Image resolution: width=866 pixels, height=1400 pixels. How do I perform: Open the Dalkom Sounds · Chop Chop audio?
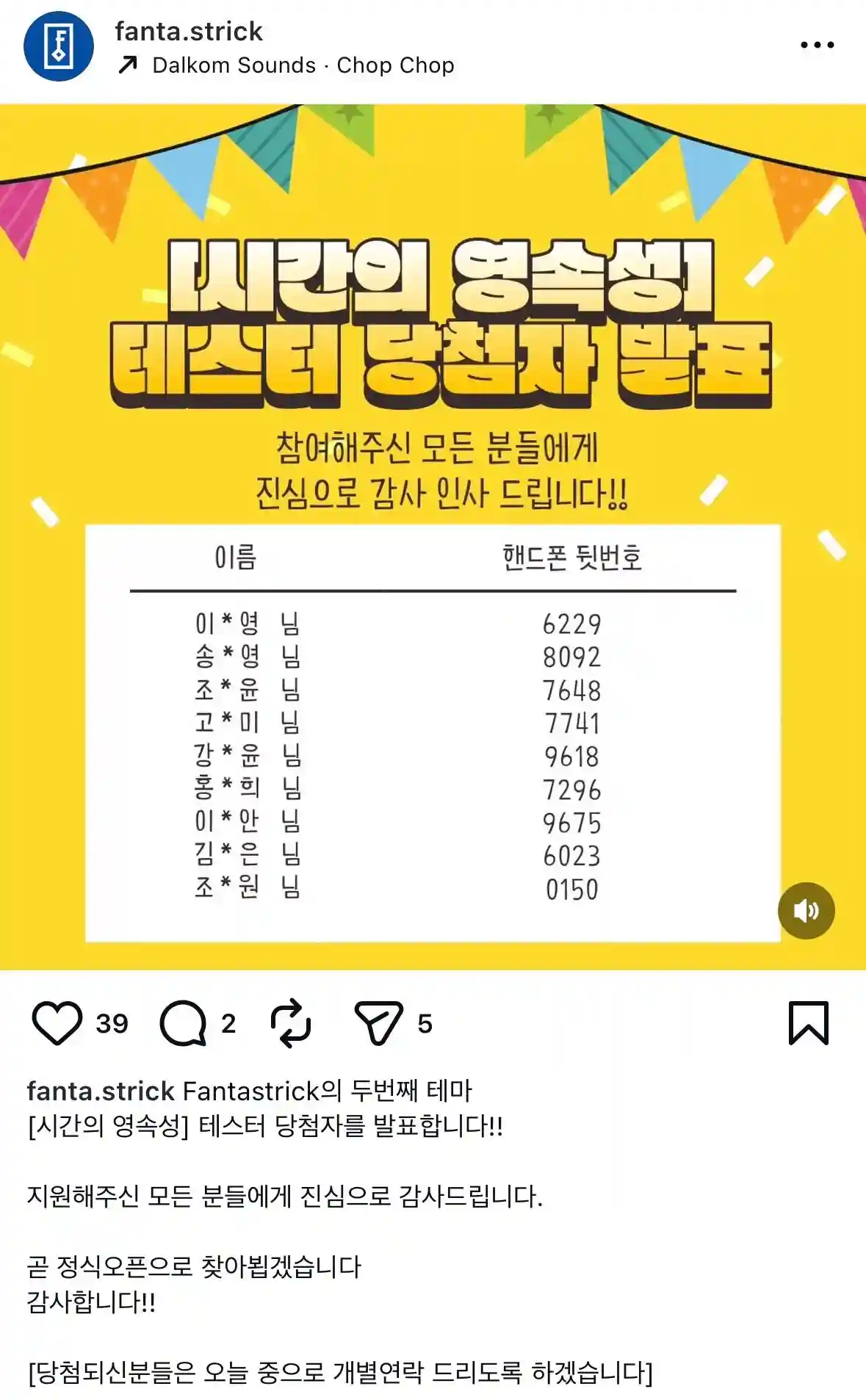[303, 65]
